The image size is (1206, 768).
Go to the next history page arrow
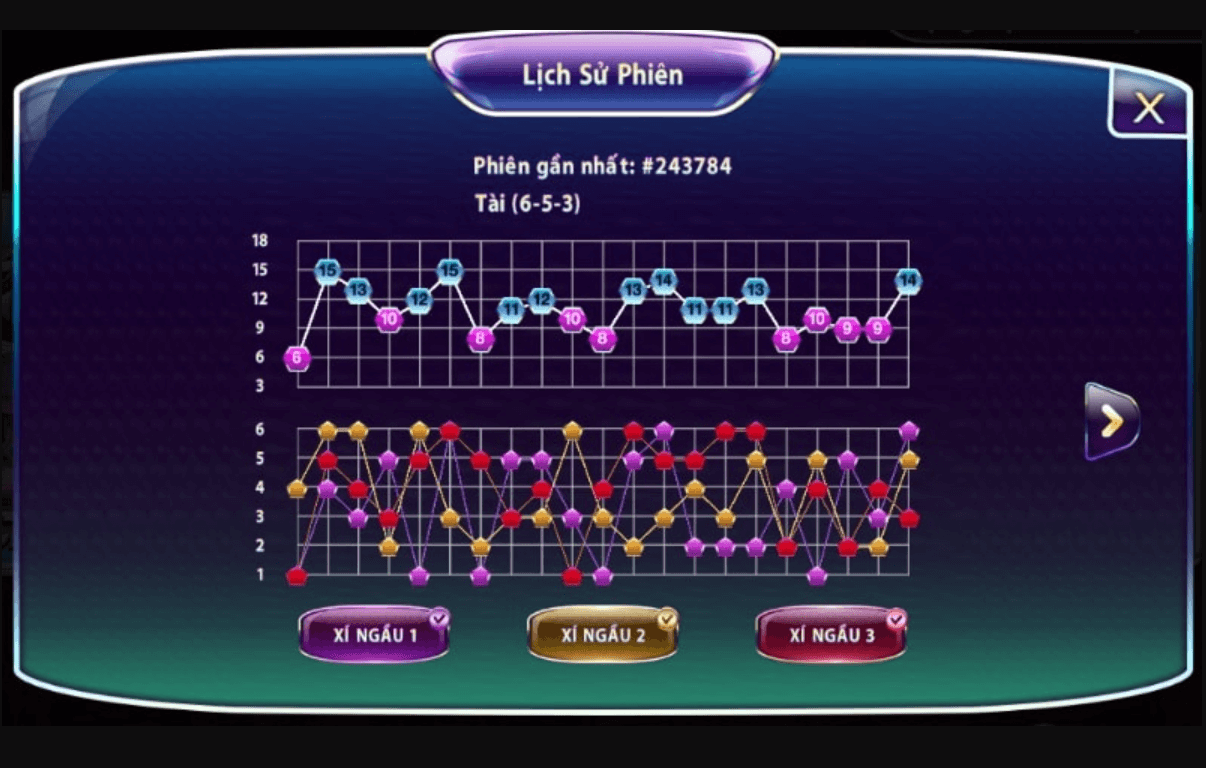1111,421
